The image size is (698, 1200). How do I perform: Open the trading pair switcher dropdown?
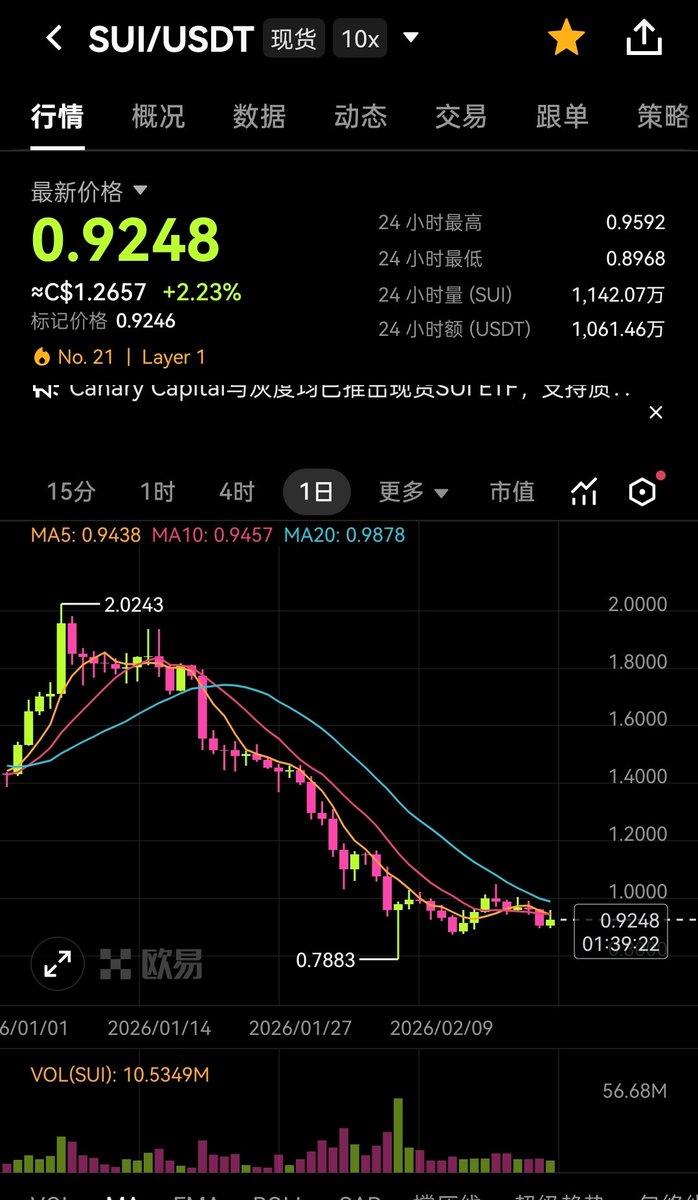point(410,39)
